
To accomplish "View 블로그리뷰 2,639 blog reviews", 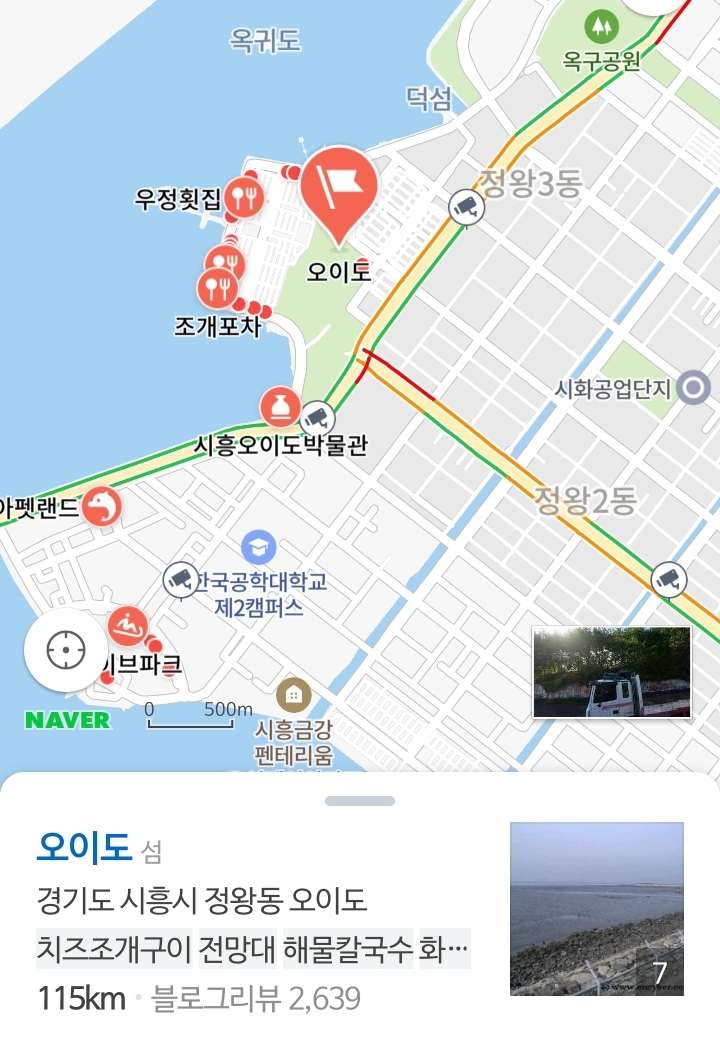I will click(255, 998).
